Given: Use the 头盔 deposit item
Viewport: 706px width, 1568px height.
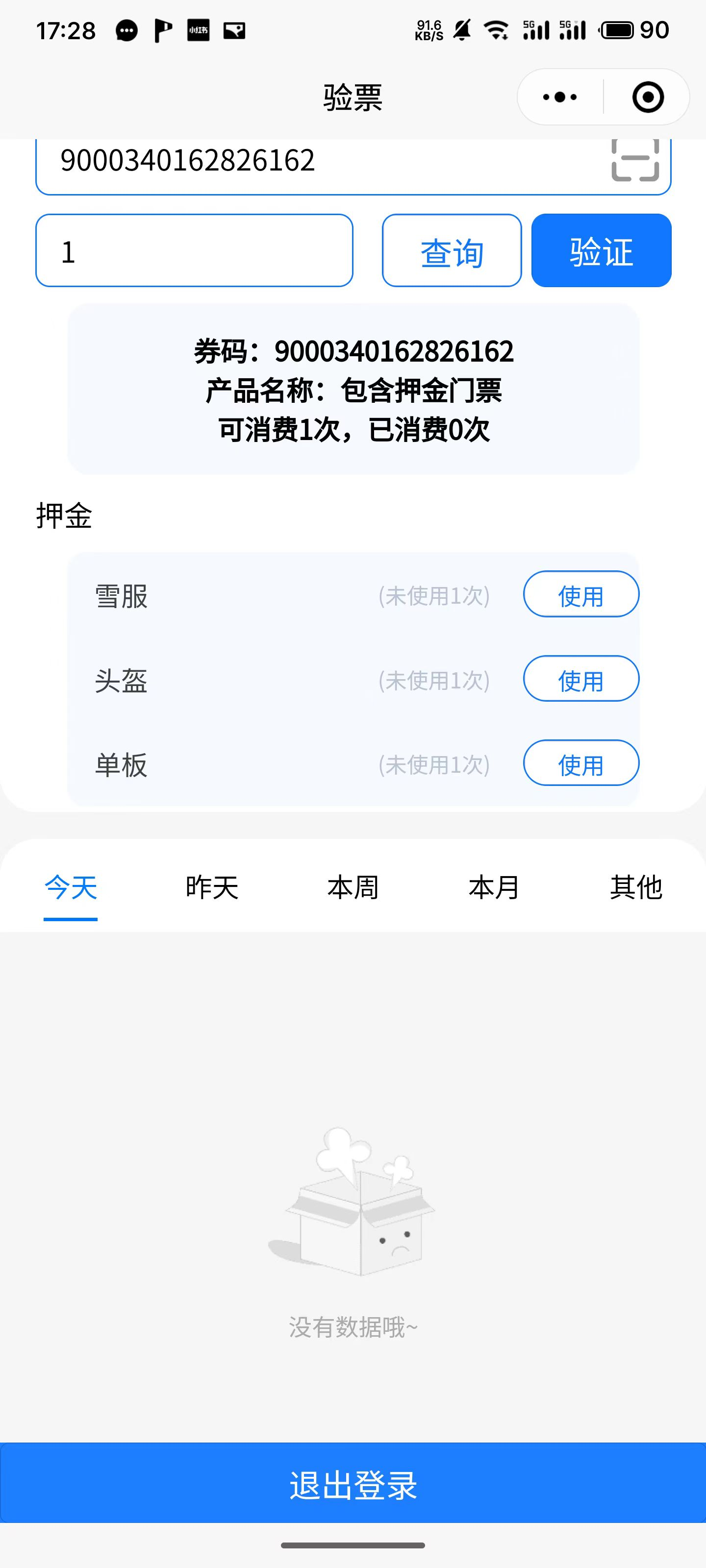Looking at the screenshot, I should (x=580, y=679).
